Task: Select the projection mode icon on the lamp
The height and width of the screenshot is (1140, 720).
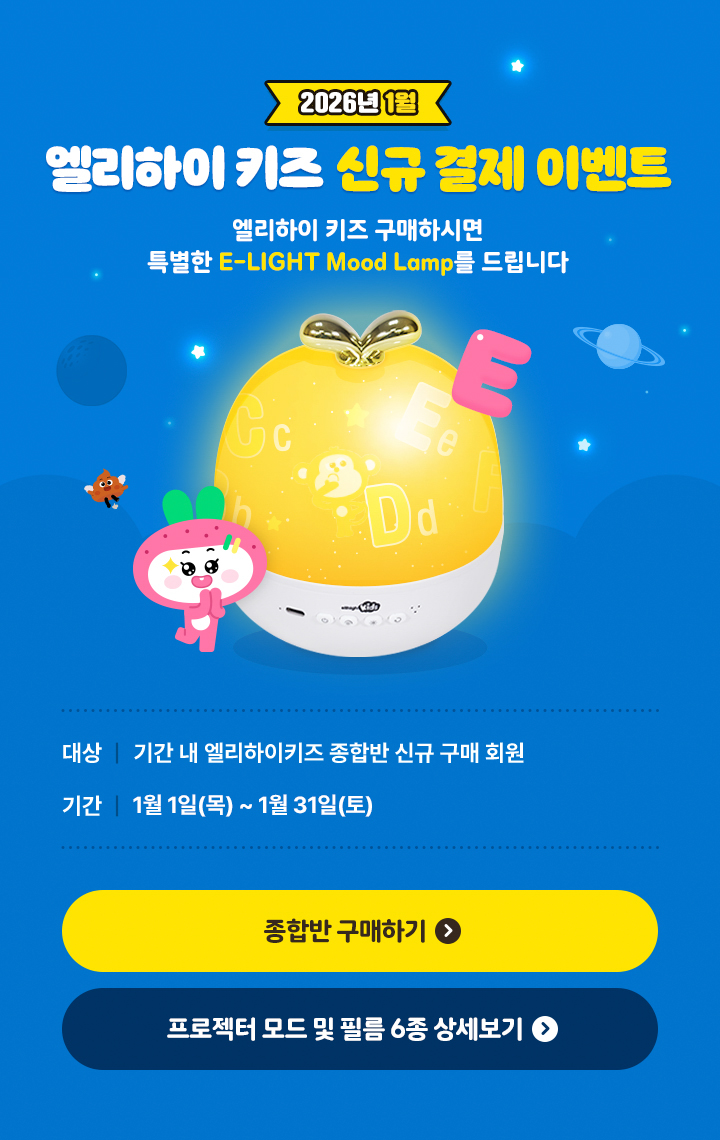Action: tap(350, 620)
